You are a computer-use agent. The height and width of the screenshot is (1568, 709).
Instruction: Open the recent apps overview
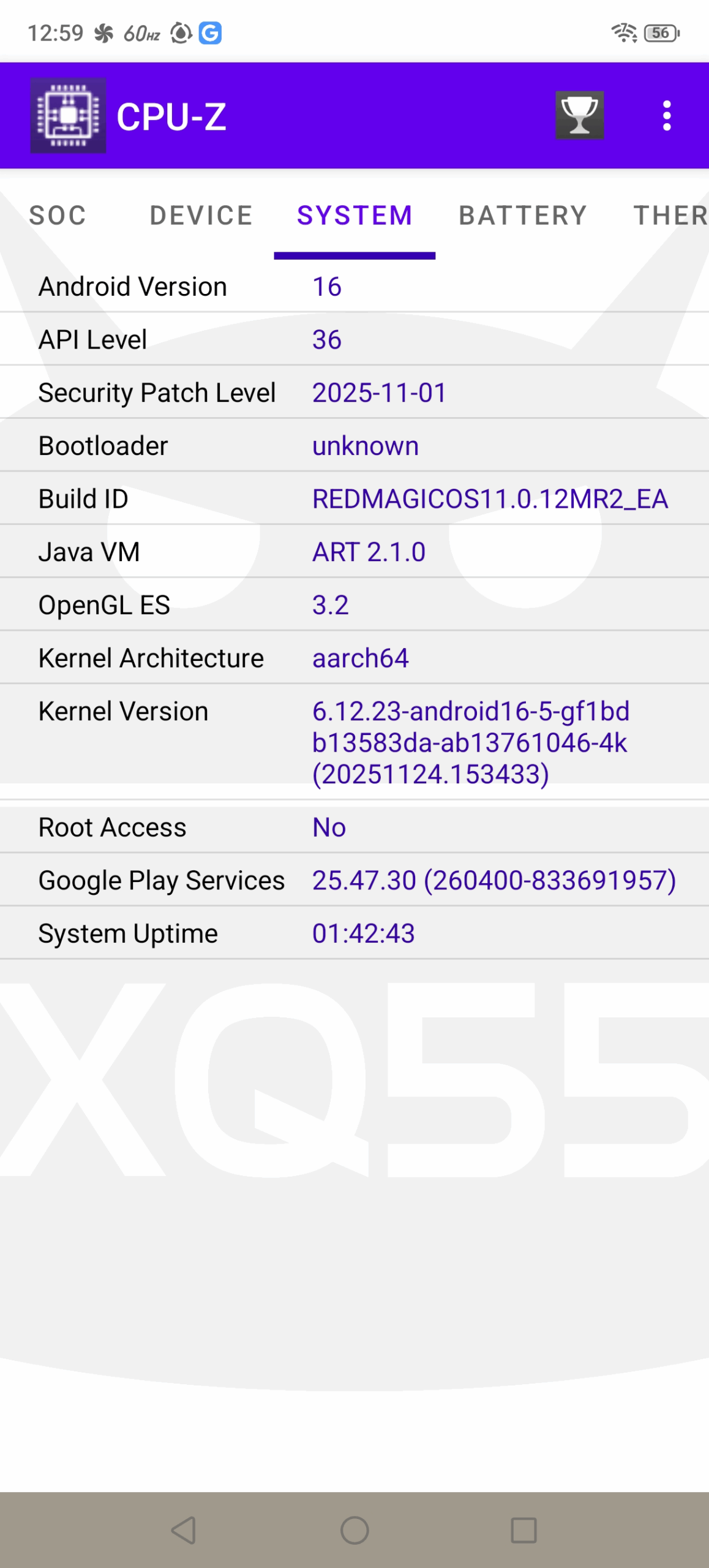click(524, 1530)
